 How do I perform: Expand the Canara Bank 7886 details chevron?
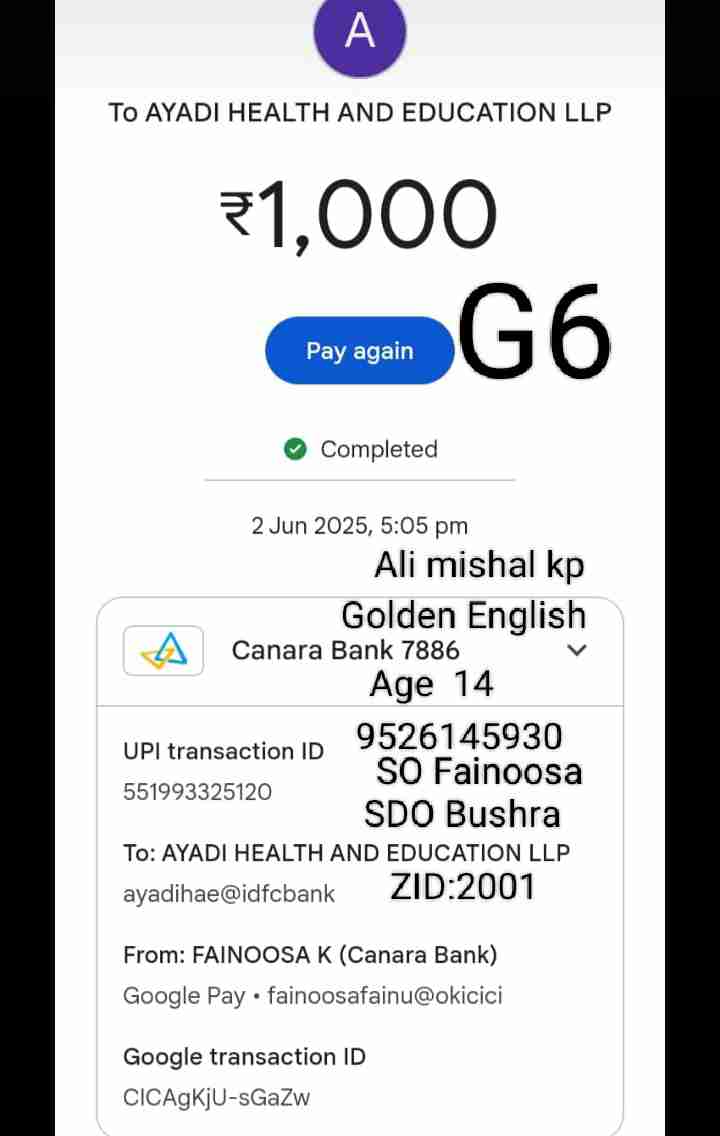576,650
